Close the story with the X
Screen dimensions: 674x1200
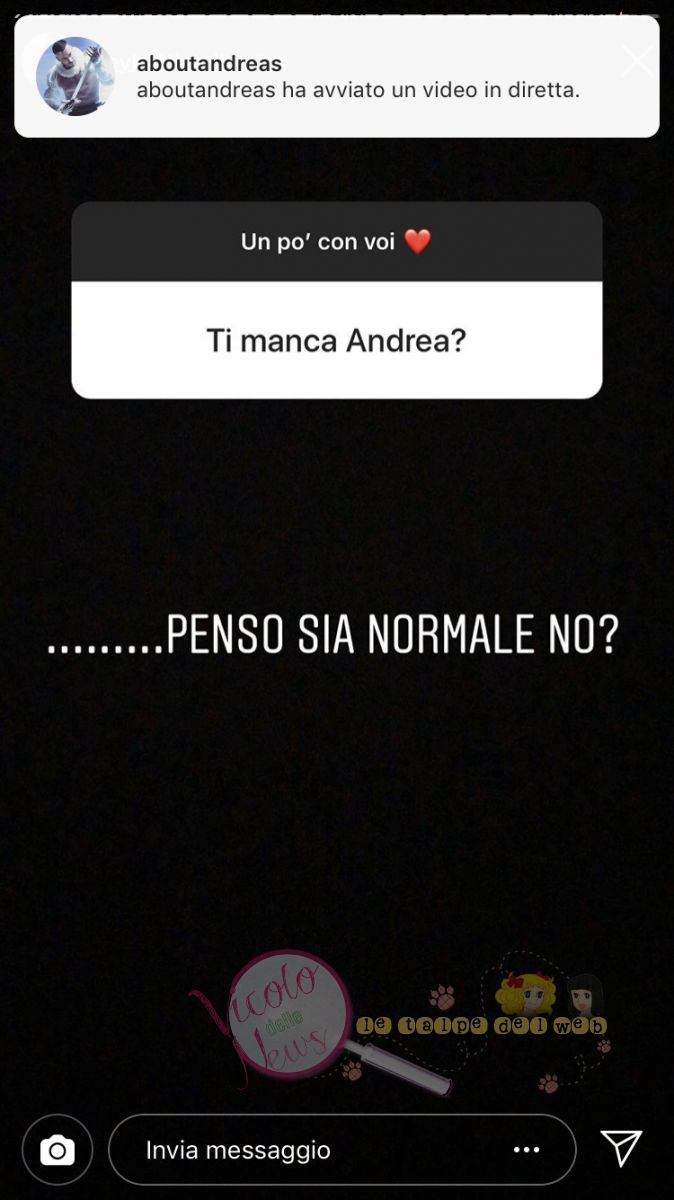637,60
